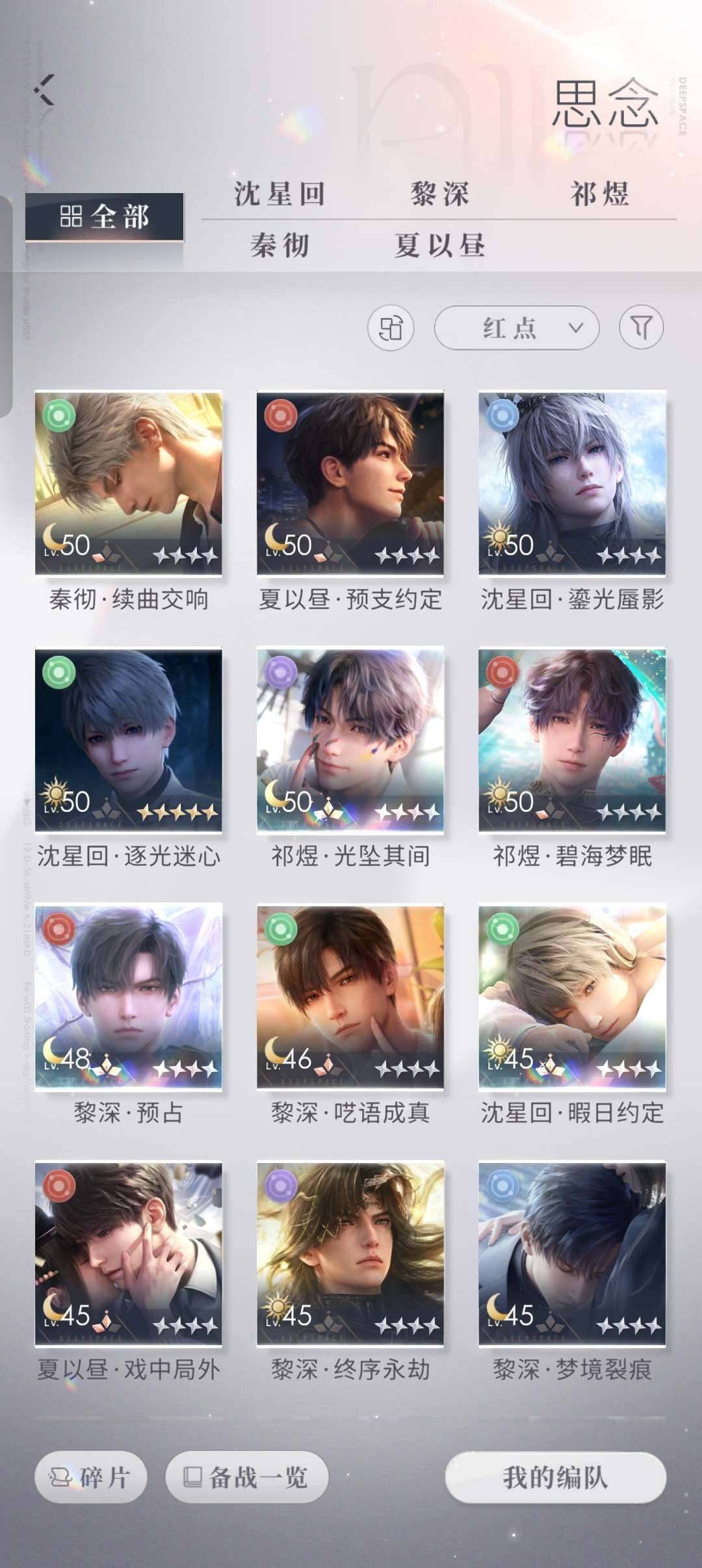The height and width of the screenshot is (1568, 702).
Task: Open the 碎片 (fragments) button
Action: pos(90,1478)
